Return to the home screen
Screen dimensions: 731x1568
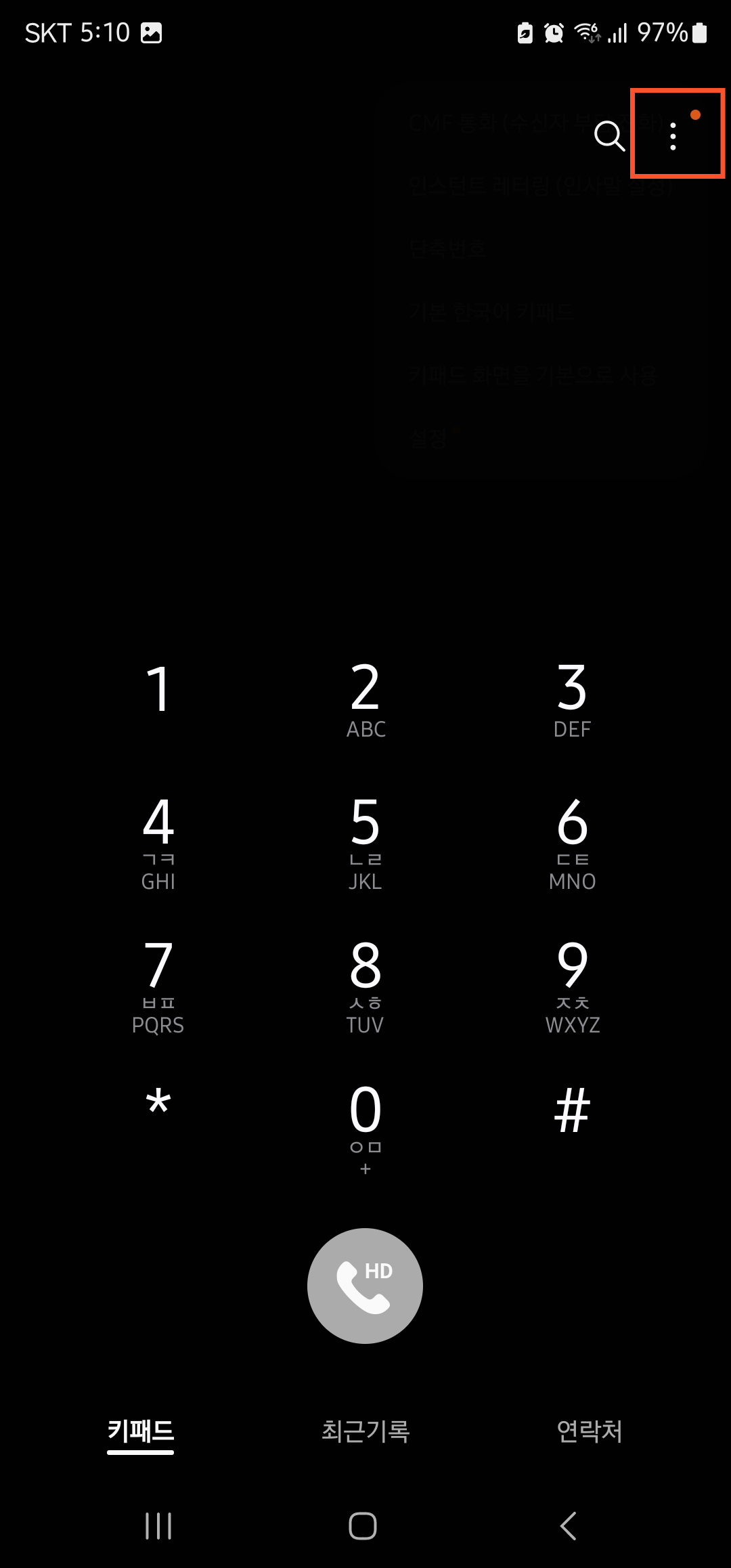point(363,1526)
